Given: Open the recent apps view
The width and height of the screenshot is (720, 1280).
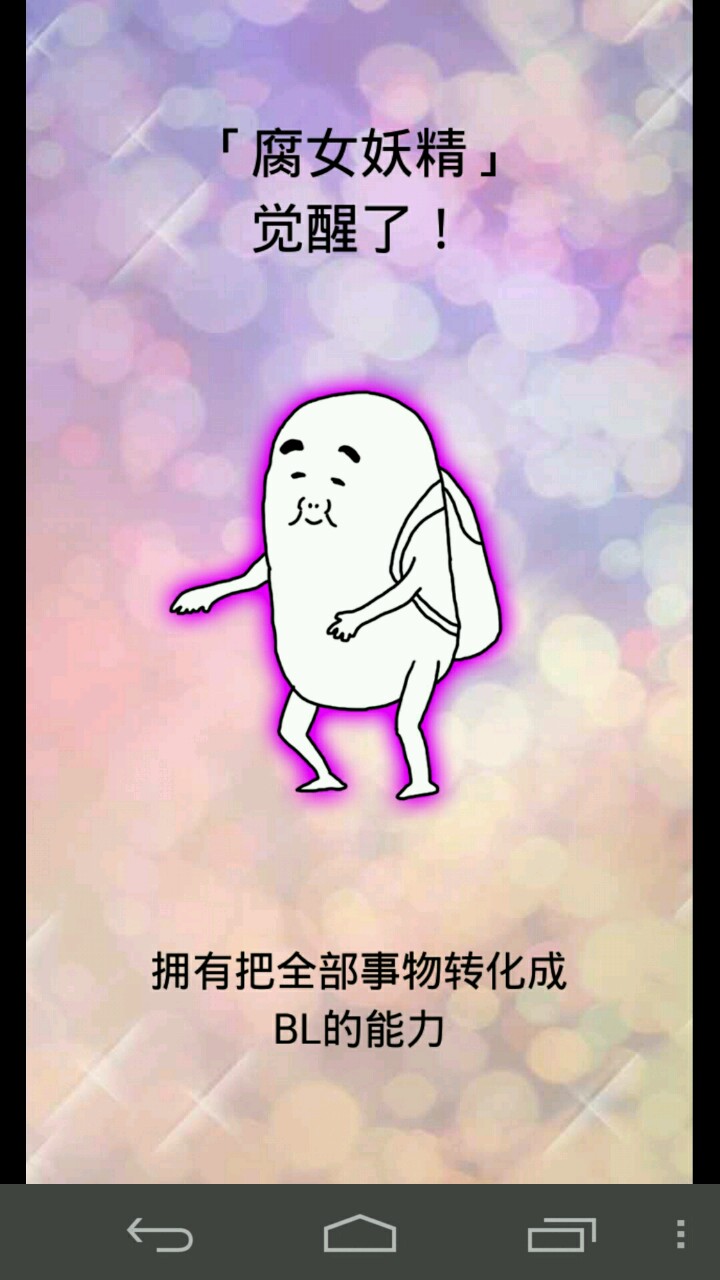Looking at the screenshot, I should tap(561, 1234).
